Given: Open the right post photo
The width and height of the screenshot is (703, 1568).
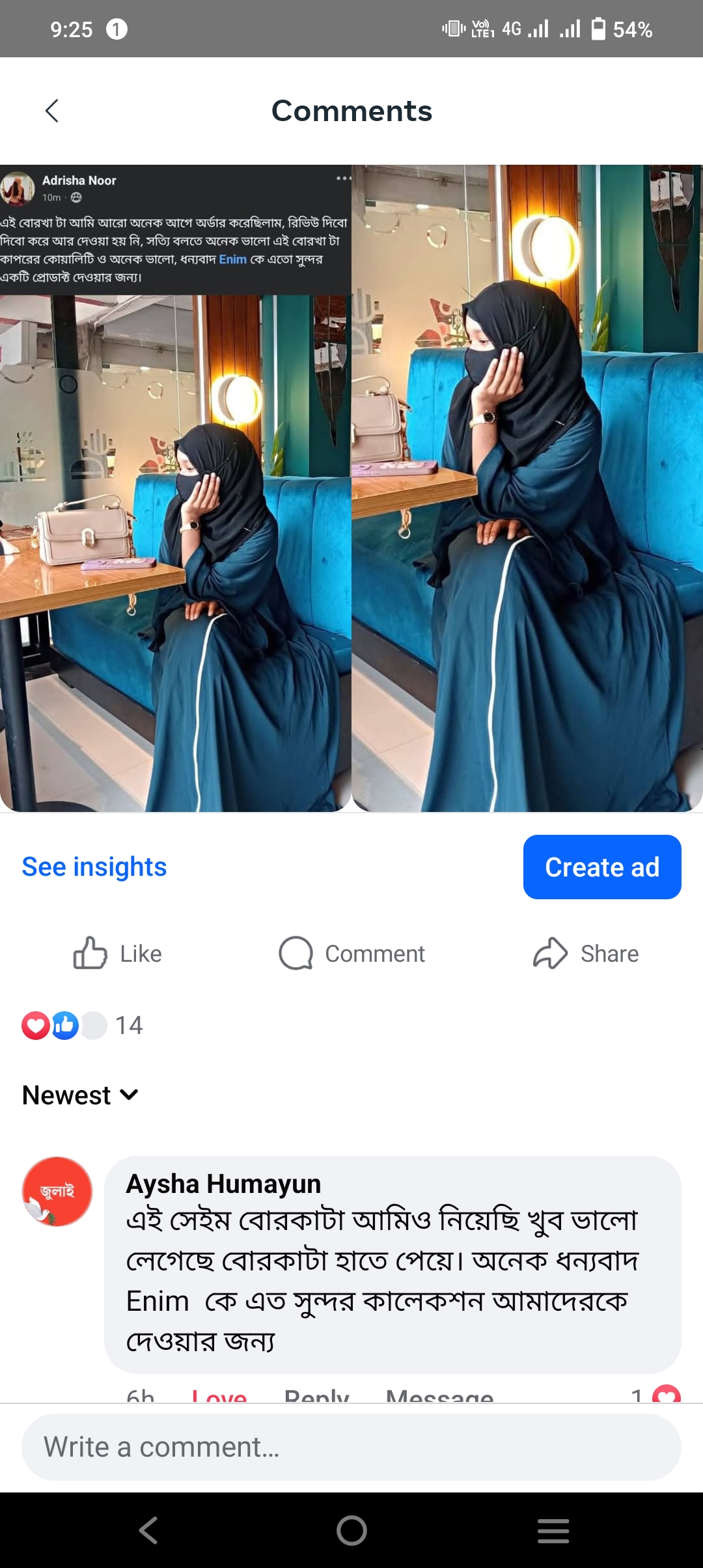Looking at the screenshot, I should click(527, 488).
